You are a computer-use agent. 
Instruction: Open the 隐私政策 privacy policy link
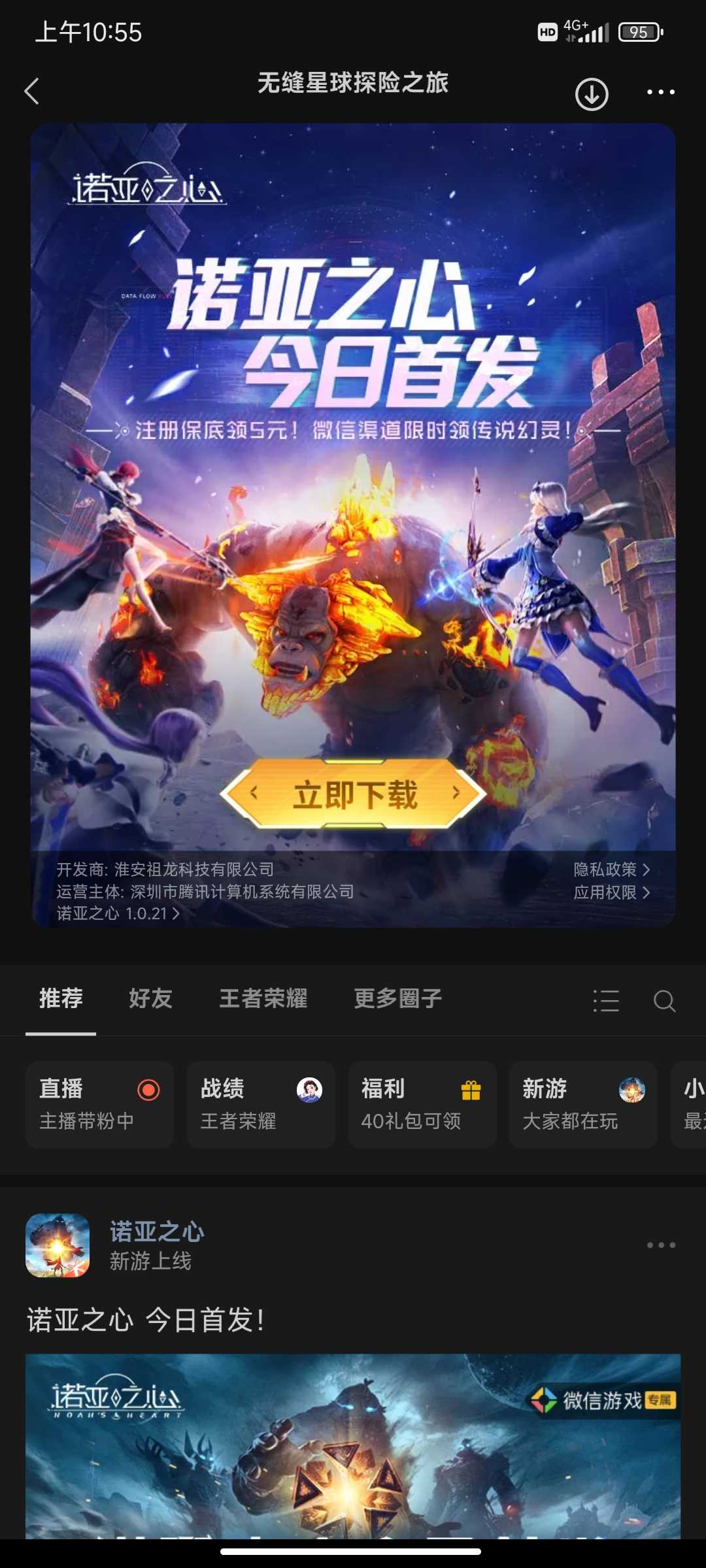611,870
